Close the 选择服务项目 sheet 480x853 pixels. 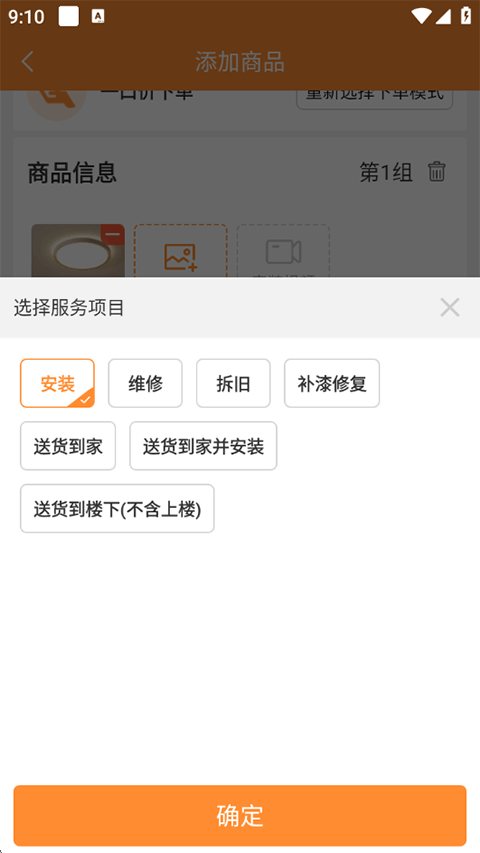click(450, 307)
